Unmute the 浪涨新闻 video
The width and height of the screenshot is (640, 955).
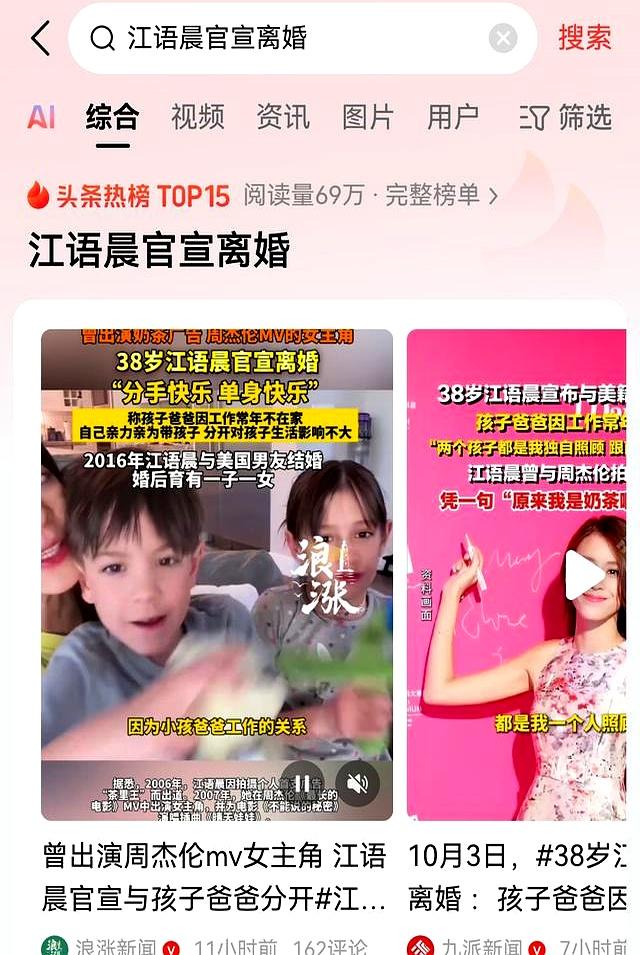coord(357,781)
